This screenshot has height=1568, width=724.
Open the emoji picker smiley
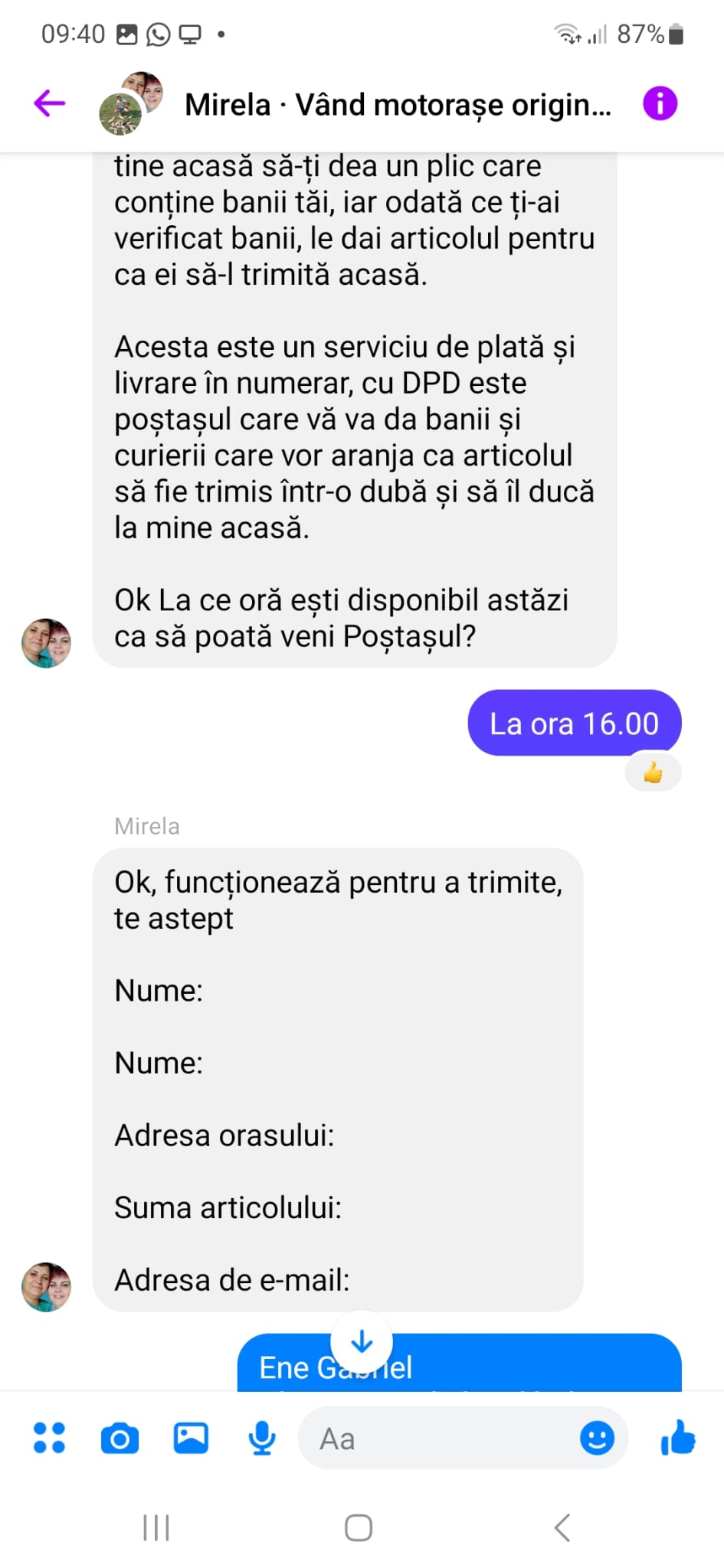tap(597, 1438)
